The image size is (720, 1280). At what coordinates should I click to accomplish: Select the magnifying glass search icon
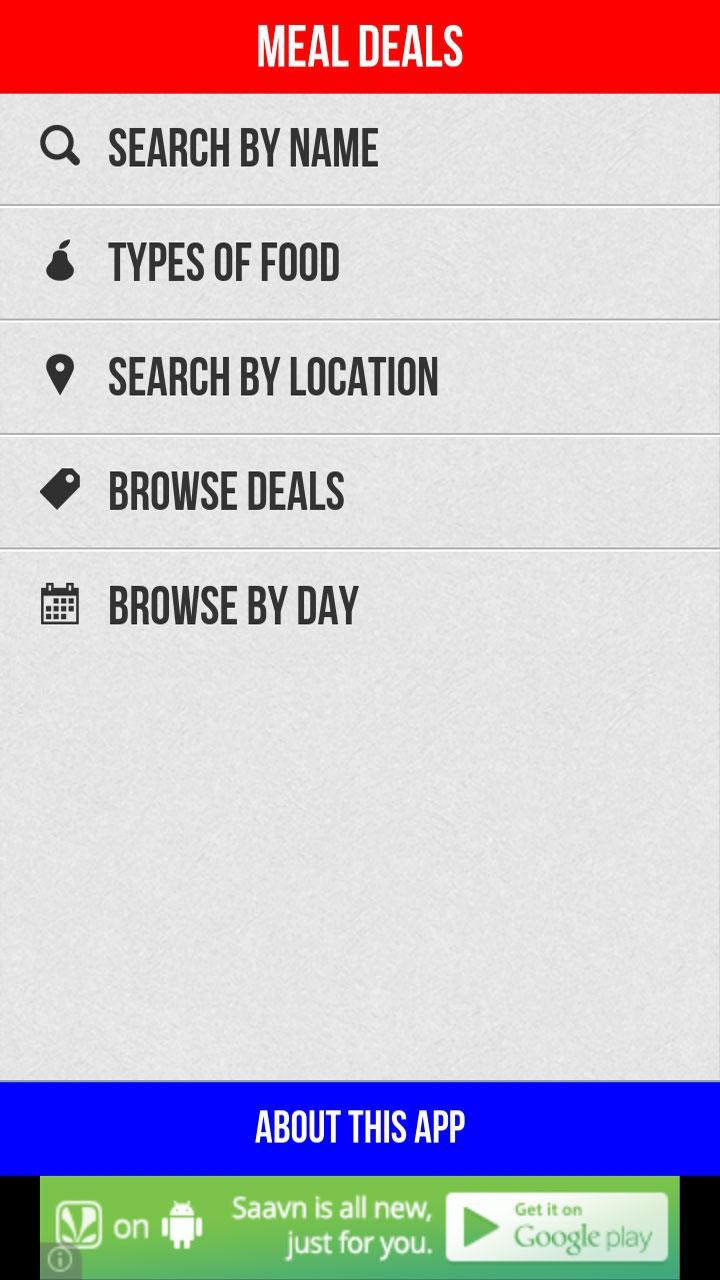59,146
